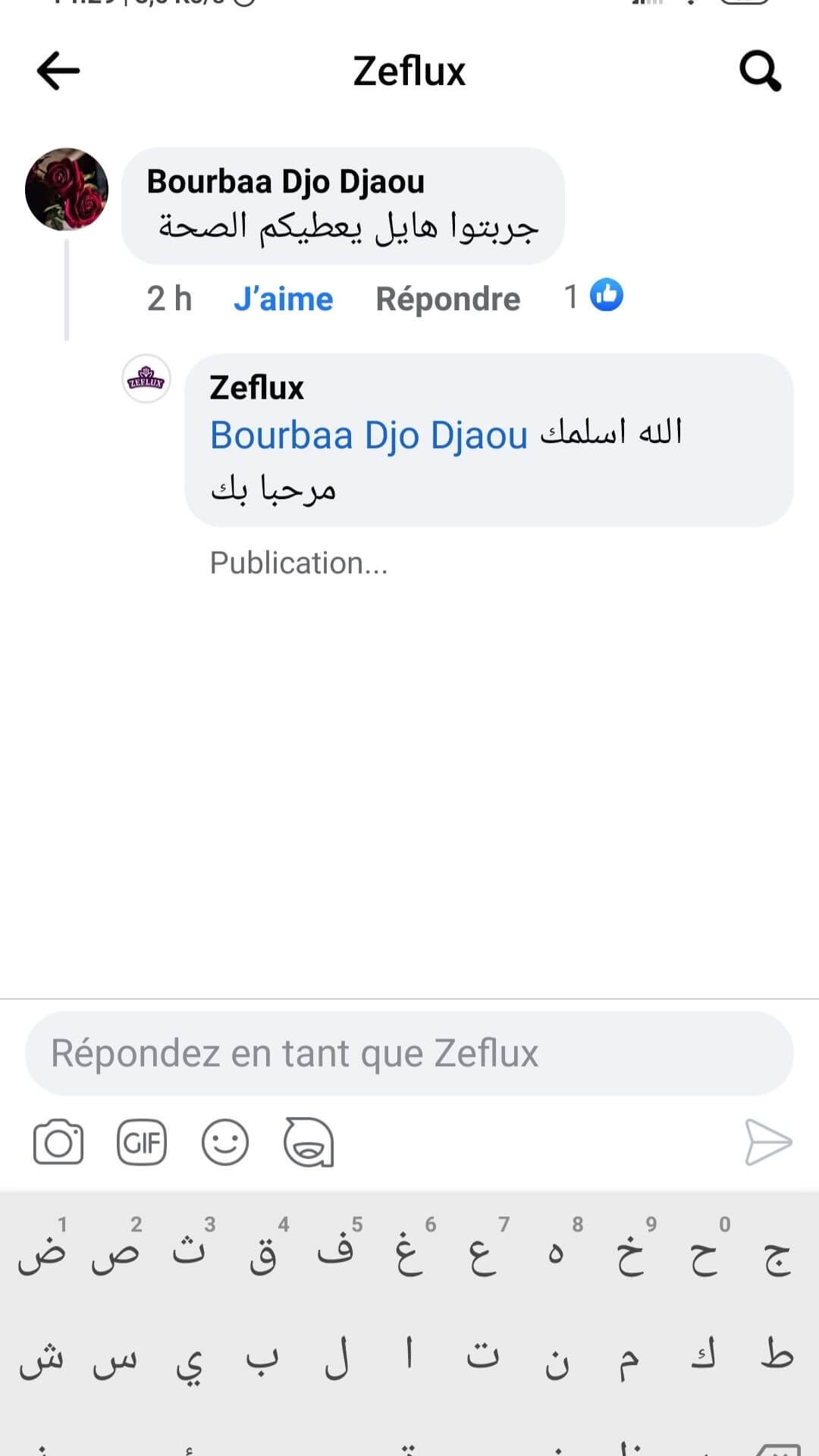Open search in the Zeflux header

(760, 71)
